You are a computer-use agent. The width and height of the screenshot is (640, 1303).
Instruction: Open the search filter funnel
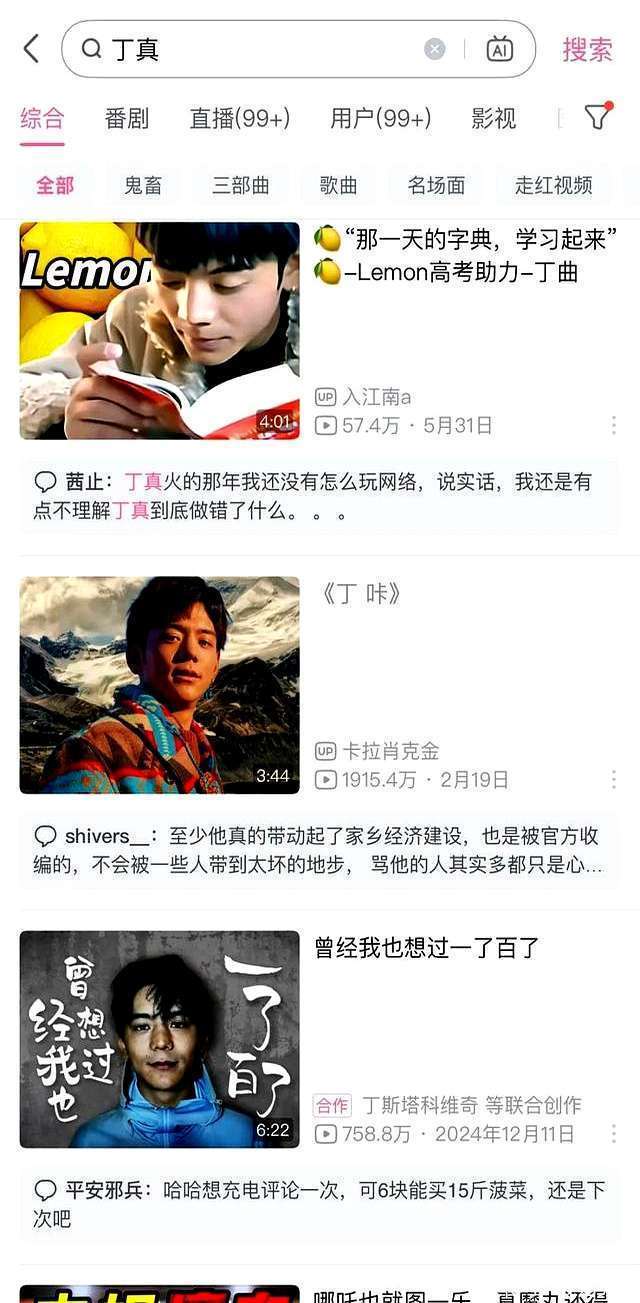[598, 117]
